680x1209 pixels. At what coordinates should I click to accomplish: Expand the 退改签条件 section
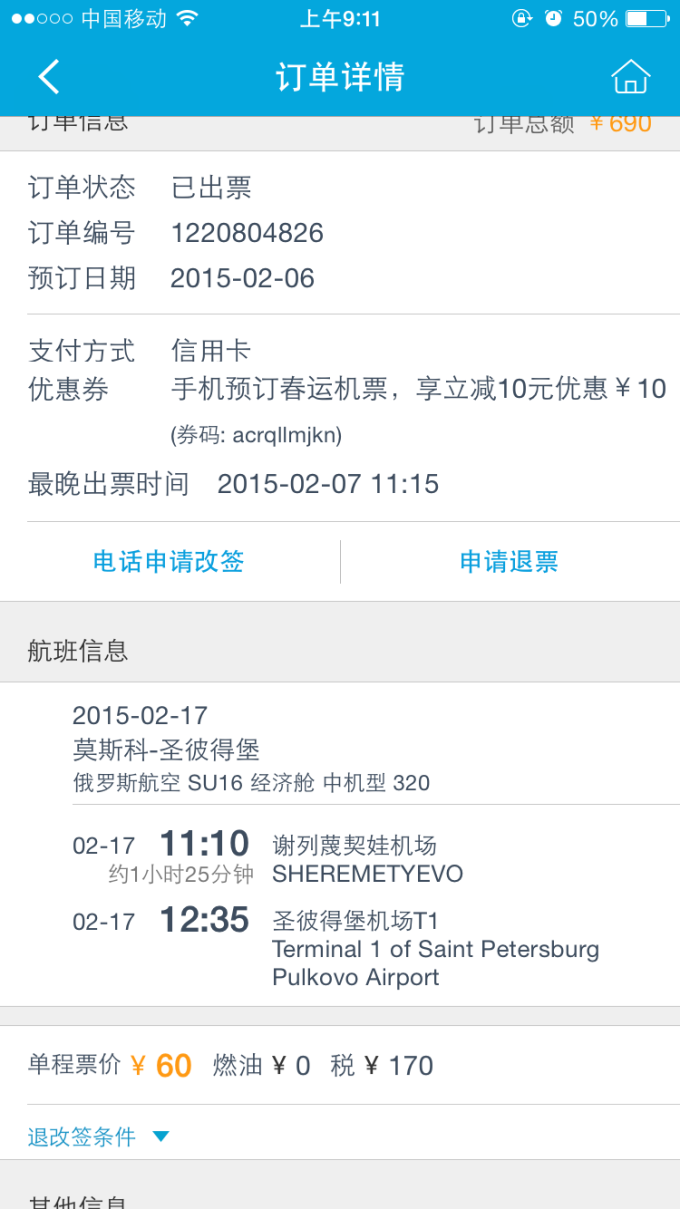pos(98,1136)
